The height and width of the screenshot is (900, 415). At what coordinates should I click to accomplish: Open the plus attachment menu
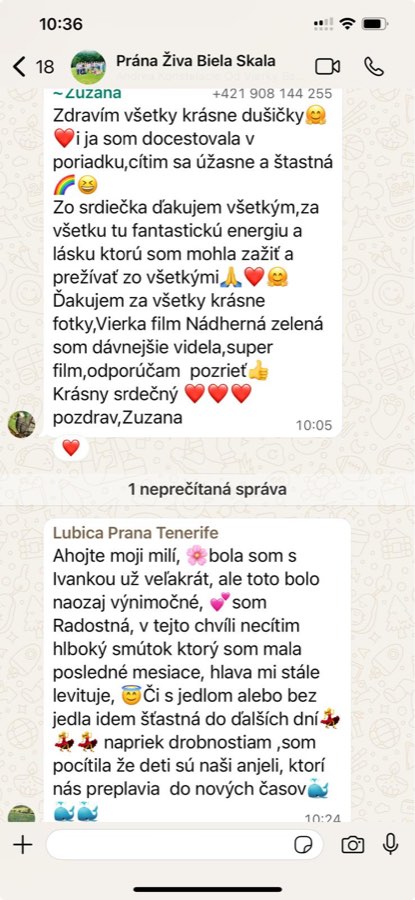[22, 844]
